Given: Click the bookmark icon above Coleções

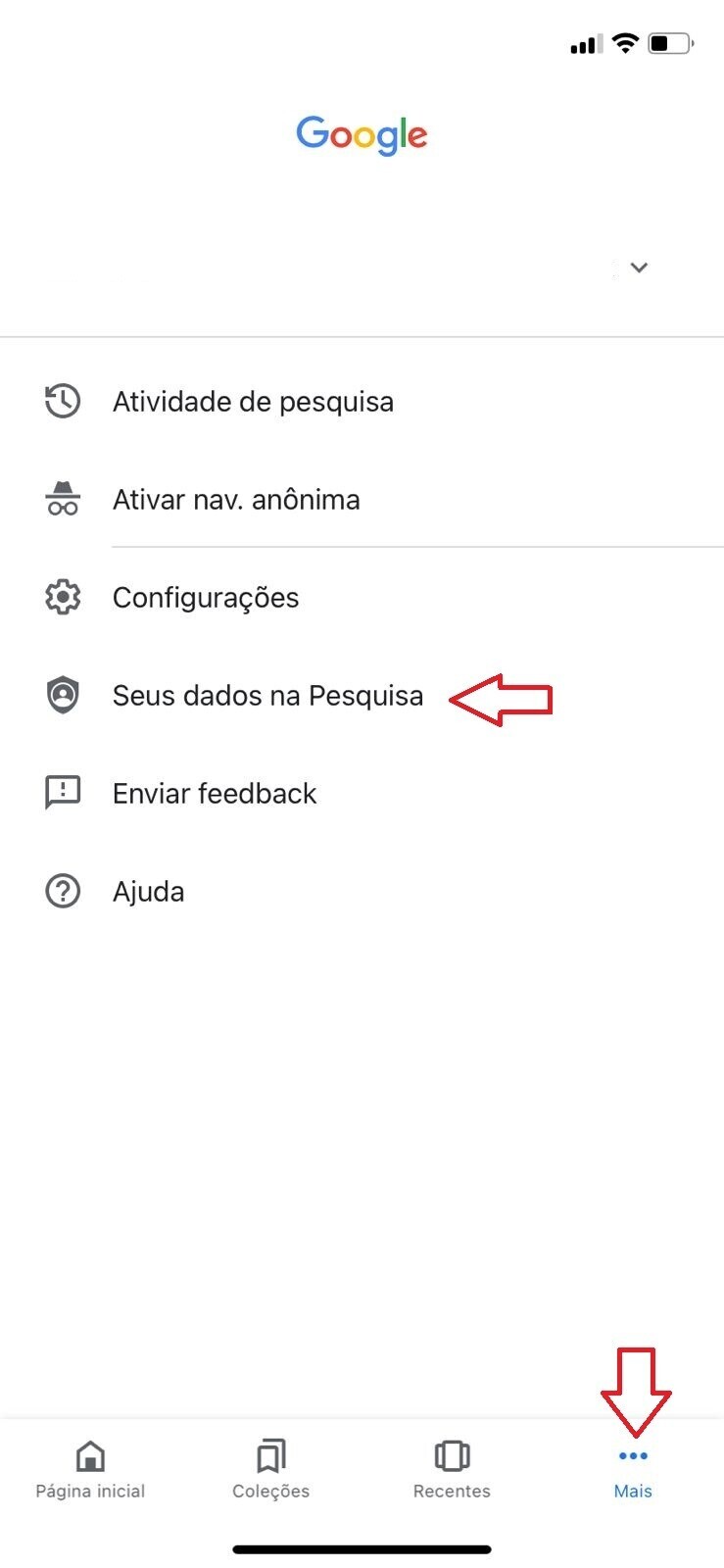Looking at the screenshot, I should (x=270, y=1455).
